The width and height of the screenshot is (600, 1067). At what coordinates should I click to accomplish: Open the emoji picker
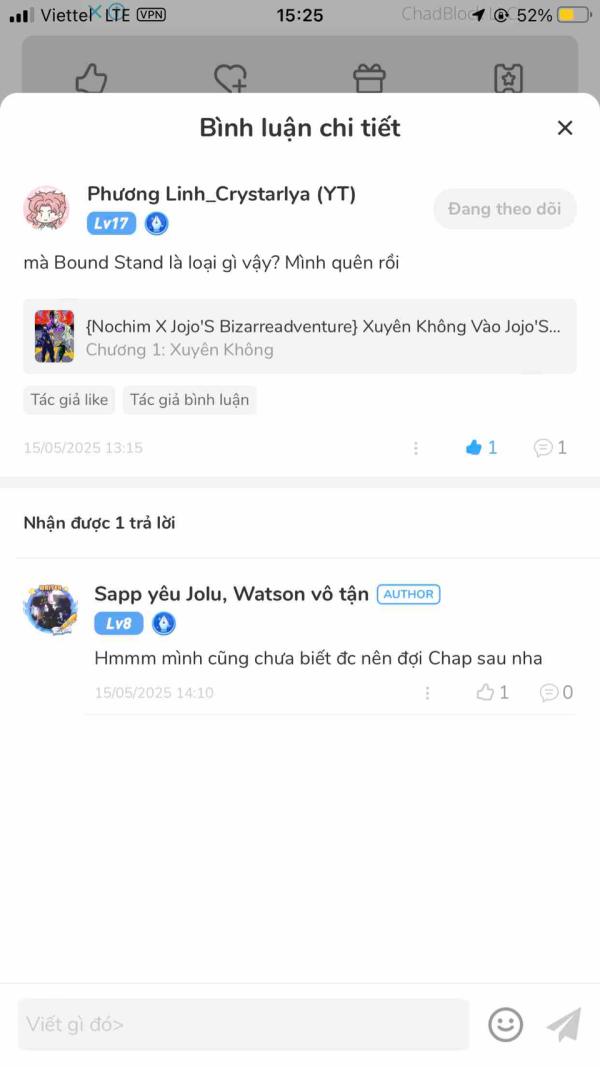tap(505, 1024)
